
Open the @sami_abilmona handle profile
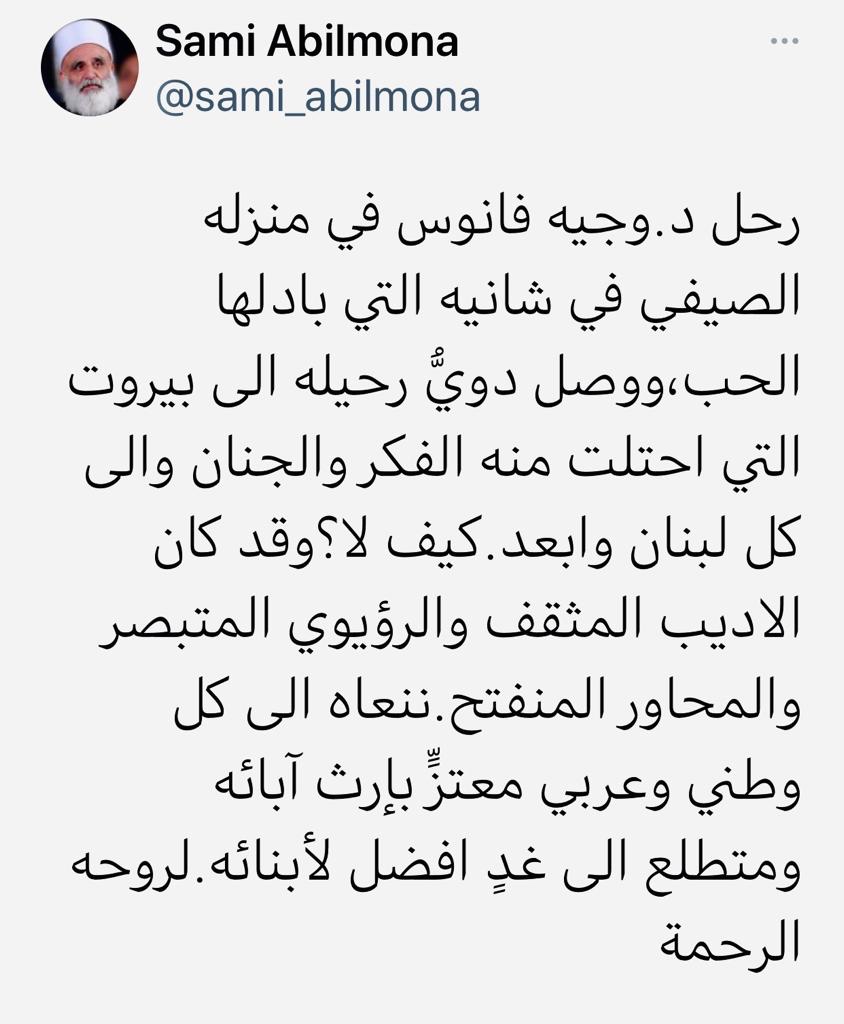[318, 97]
